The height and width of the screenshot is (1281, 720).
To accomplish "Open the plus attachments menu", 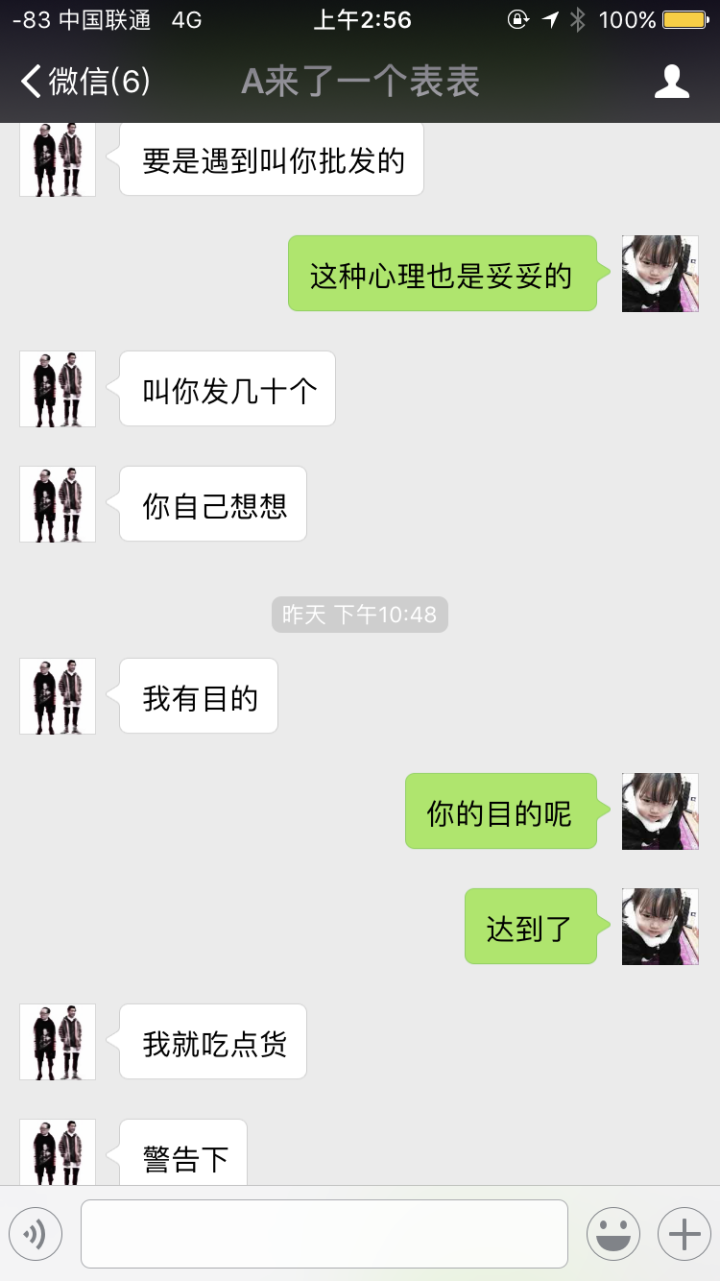I will (x=684, y=1234).
